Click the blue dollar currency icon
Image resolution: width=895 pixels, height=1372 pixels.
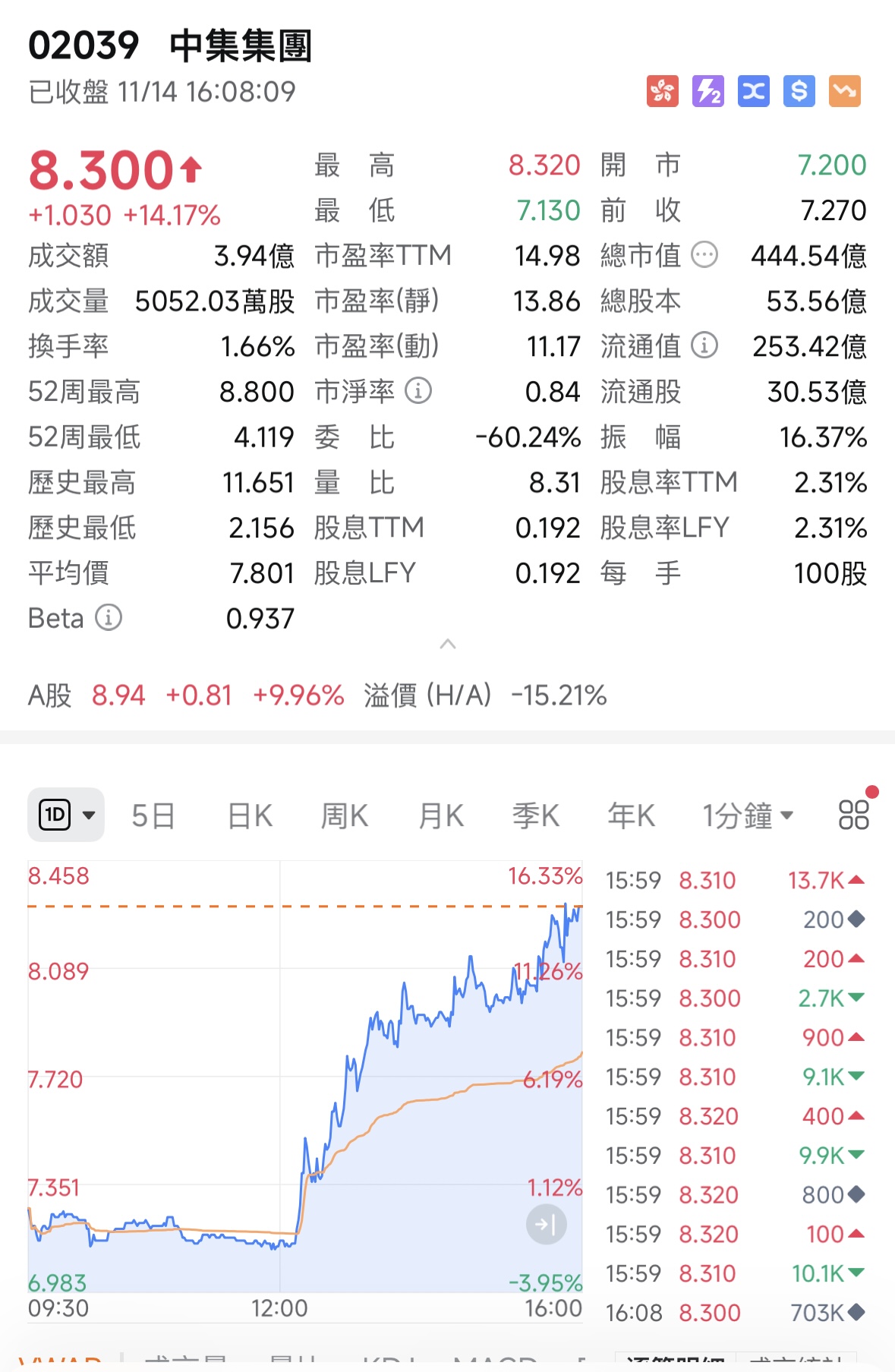click(799, 91)
